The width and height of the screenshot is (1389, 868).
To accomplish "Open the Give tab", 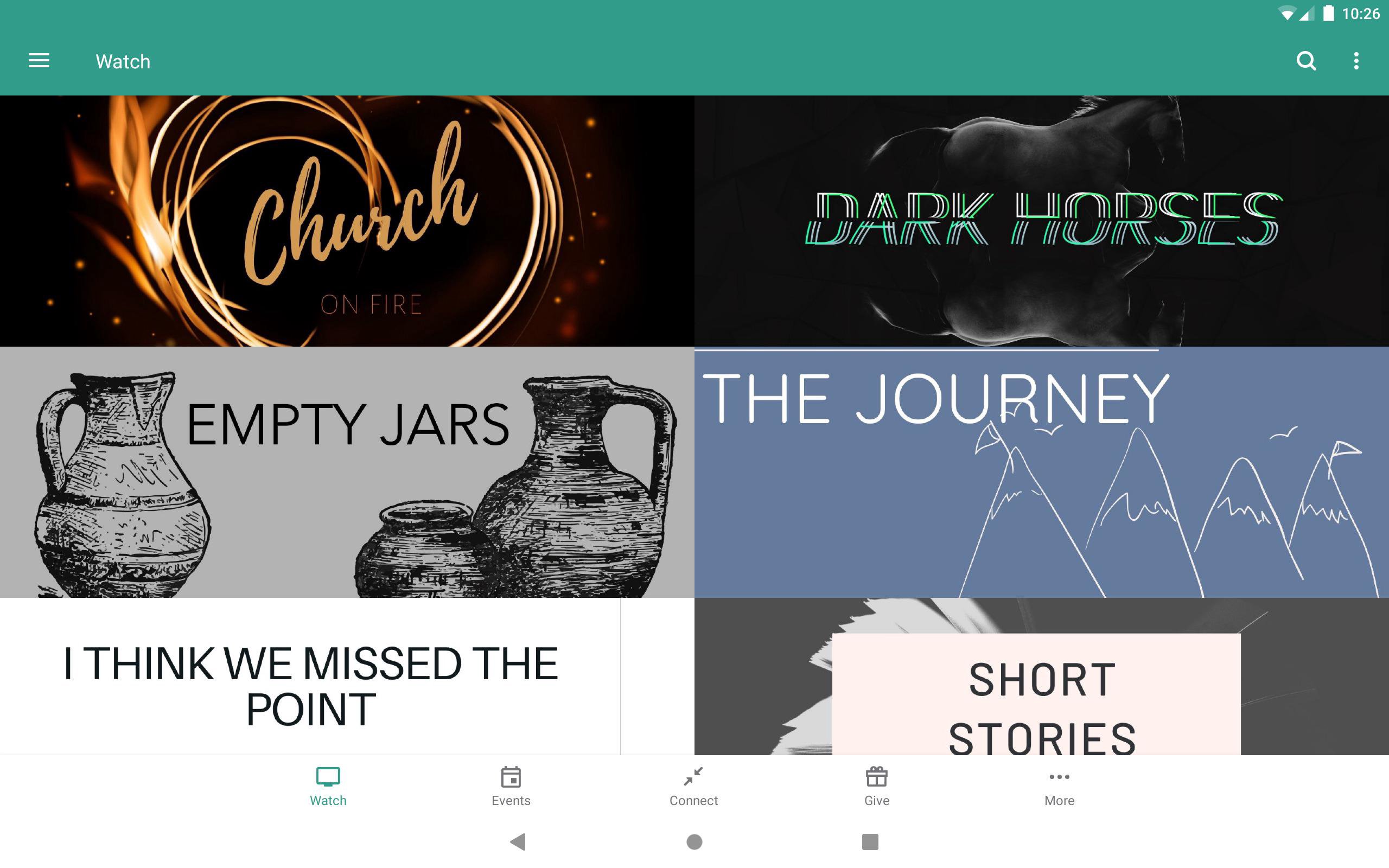I will [876, 787].
